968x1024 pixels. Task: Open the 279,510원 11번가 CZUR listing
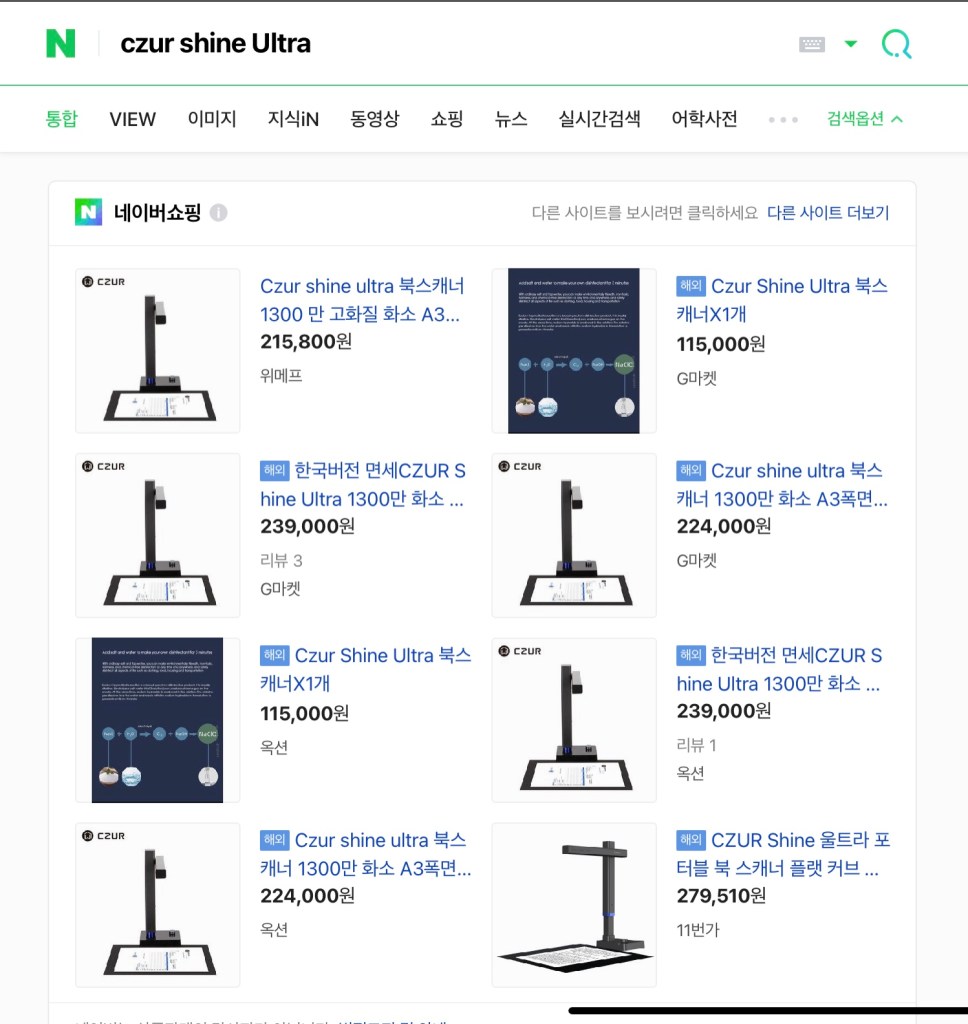coord(783,854)
